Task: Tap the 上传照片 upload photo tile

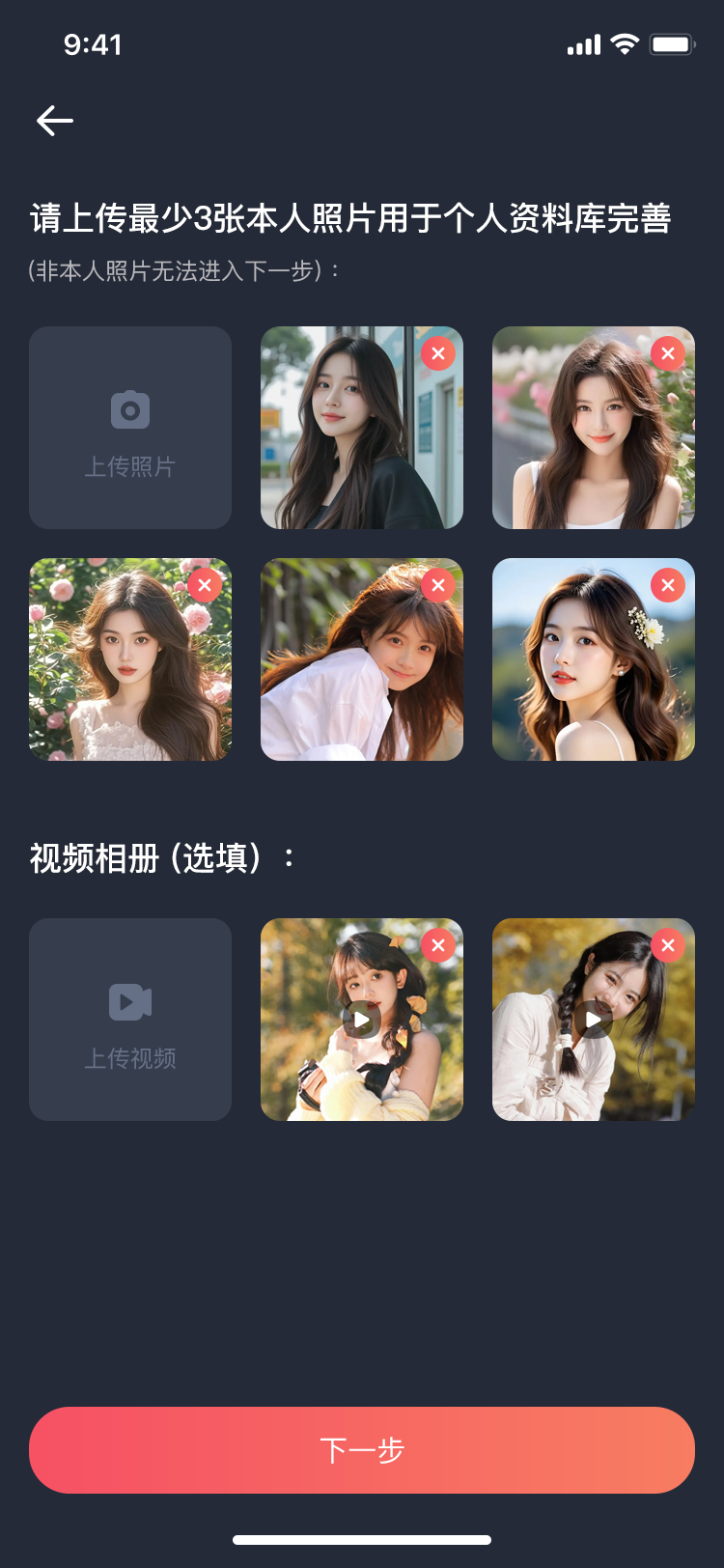Action: tap(130, 428)
